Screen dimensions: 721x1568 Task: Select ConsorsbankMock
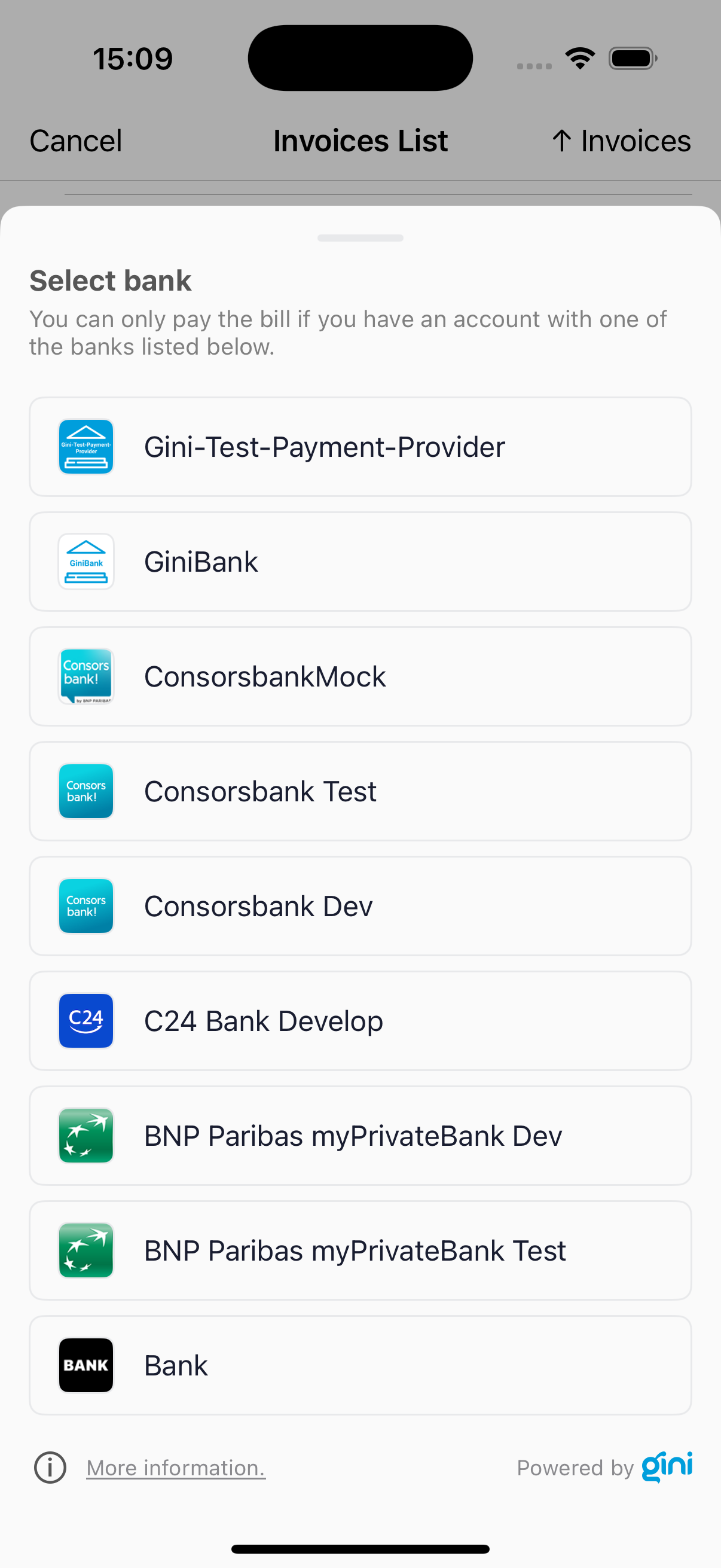pyautogui.click(x=360, y=676)
